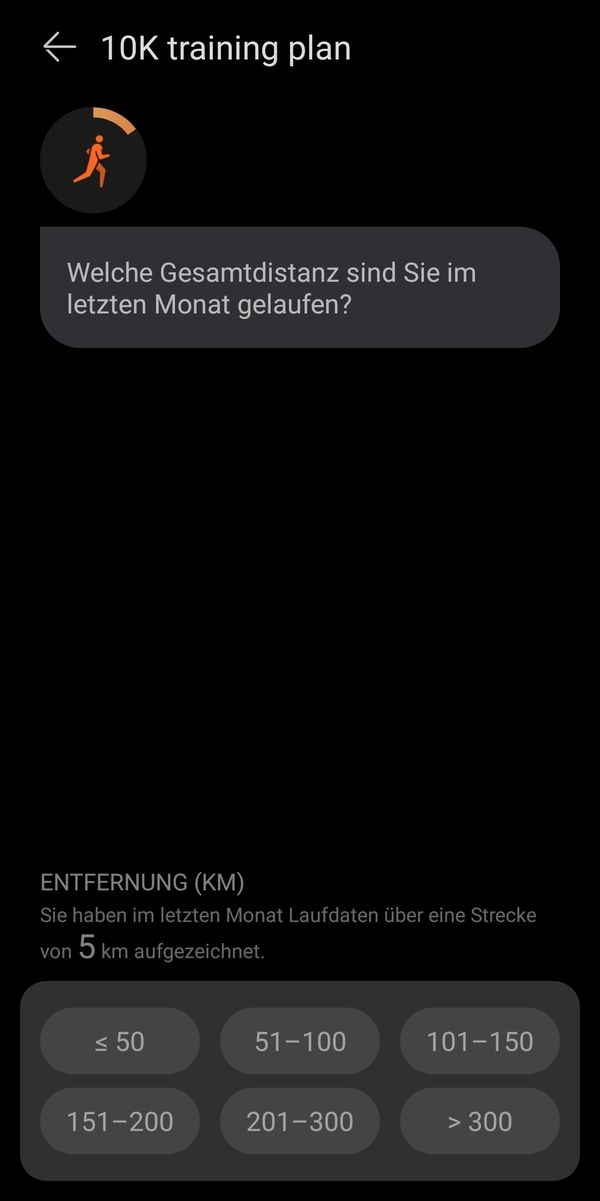Screen dimensions: 600x1201
Task: Select the ≤ 50 km option
Action: (120, 1041)
